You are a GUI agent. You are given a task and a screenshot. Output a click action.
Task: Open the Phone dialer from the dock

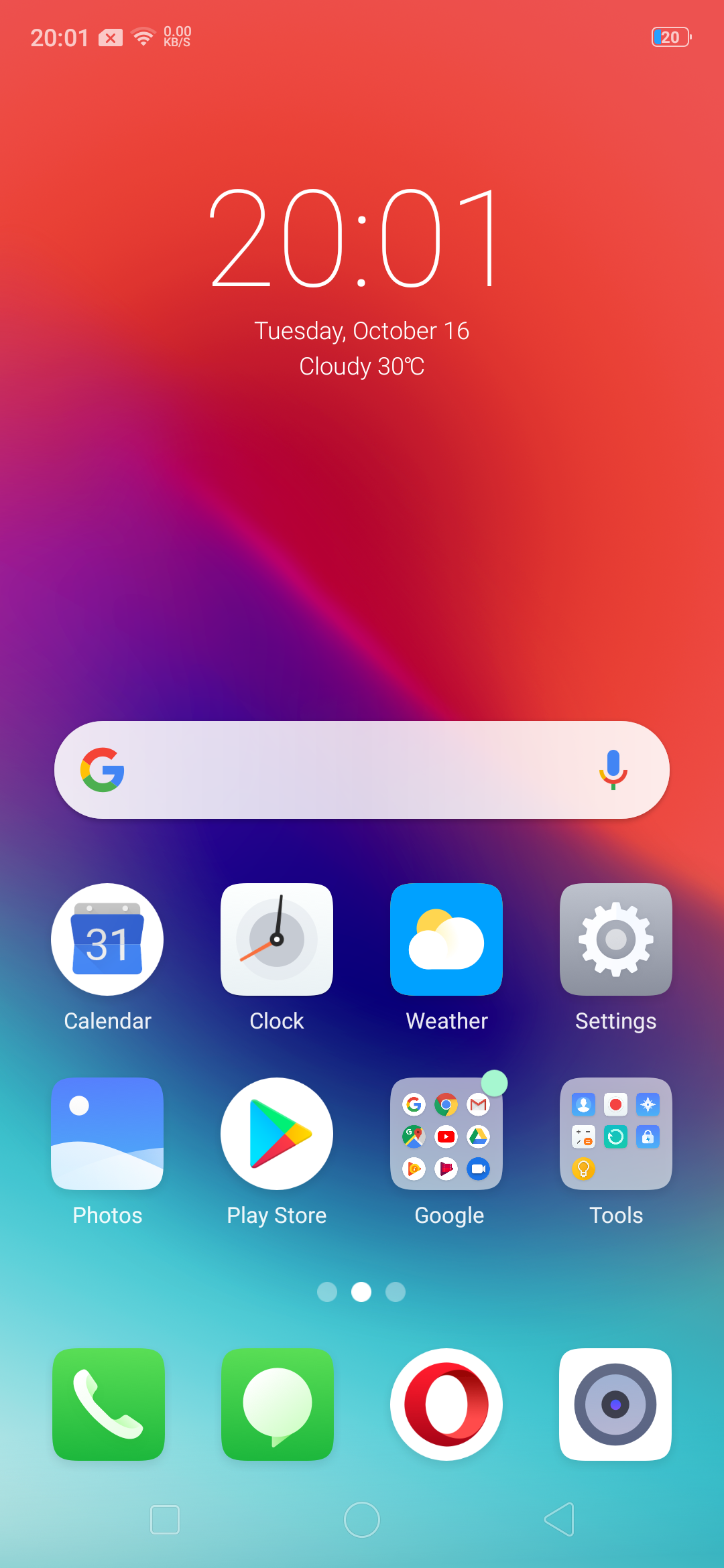109,1404
